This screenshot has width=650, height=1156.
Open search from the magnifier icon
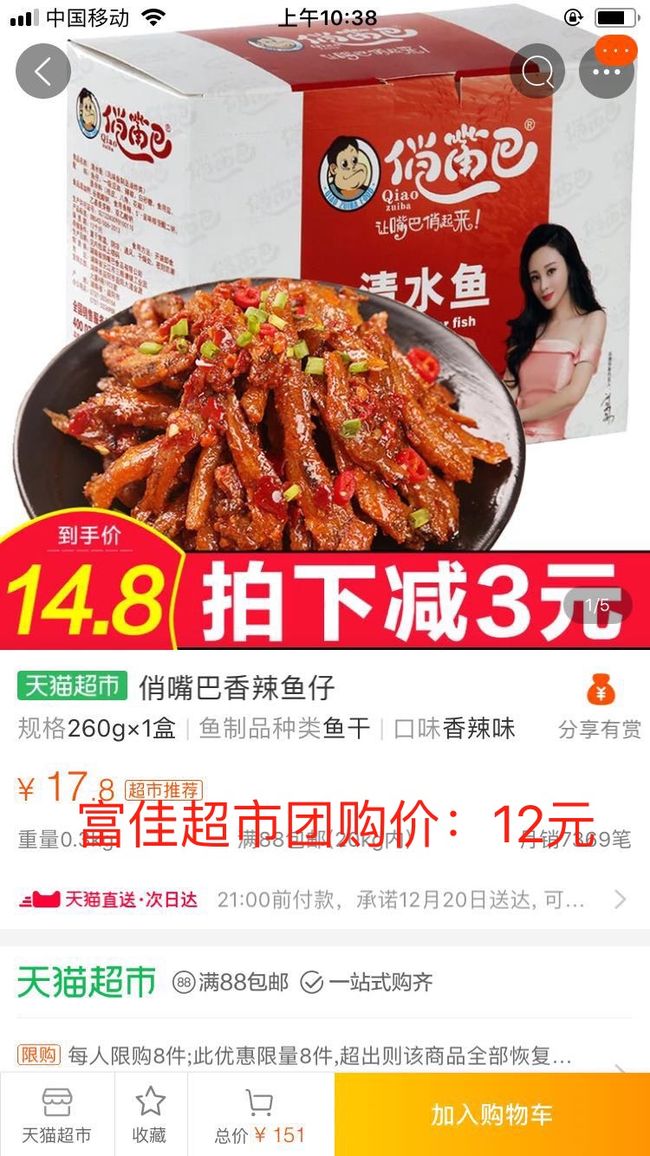(x=537, y=72)
